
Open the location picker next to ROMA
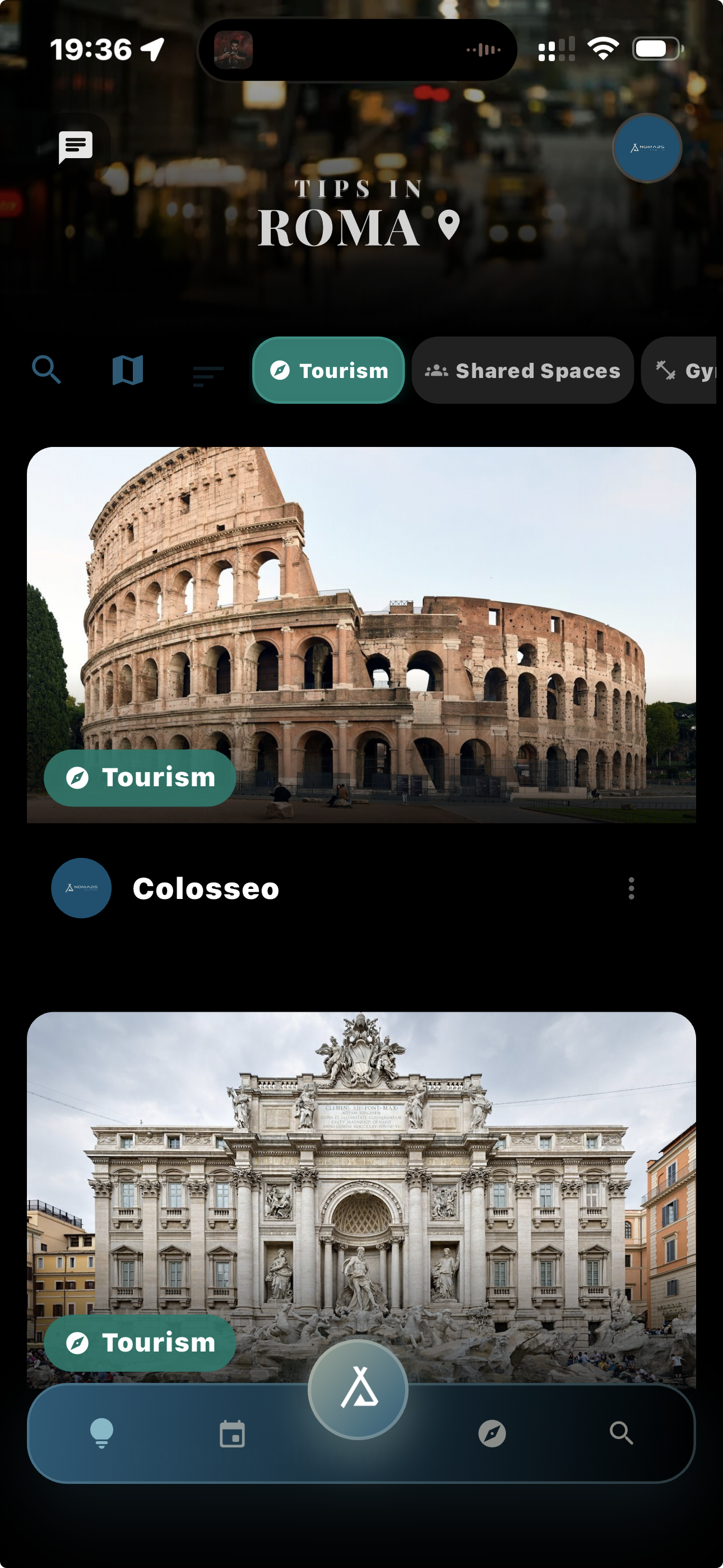tap(448, 225)
